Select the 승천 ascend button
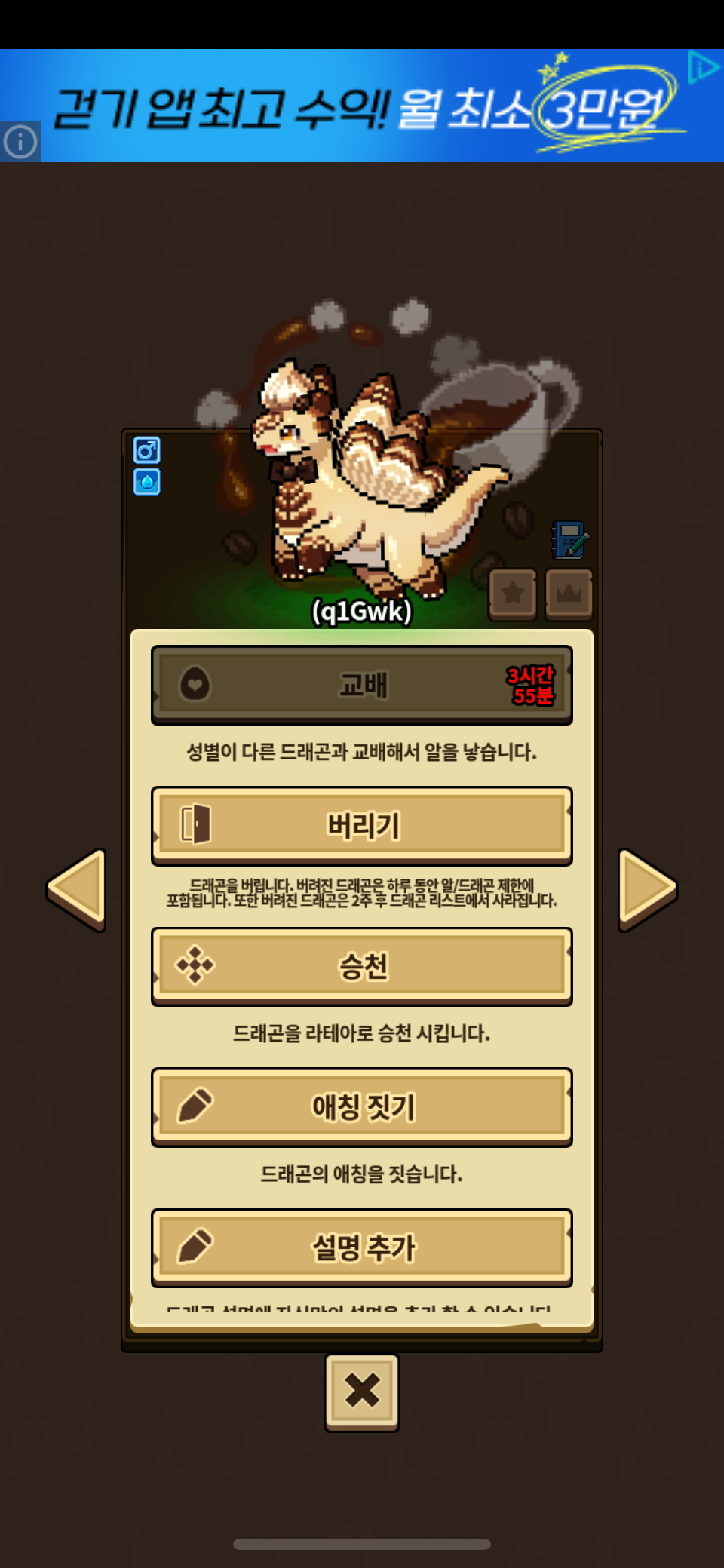The image size is (724, 1568). pyautogui.click(x=362, y=966)
